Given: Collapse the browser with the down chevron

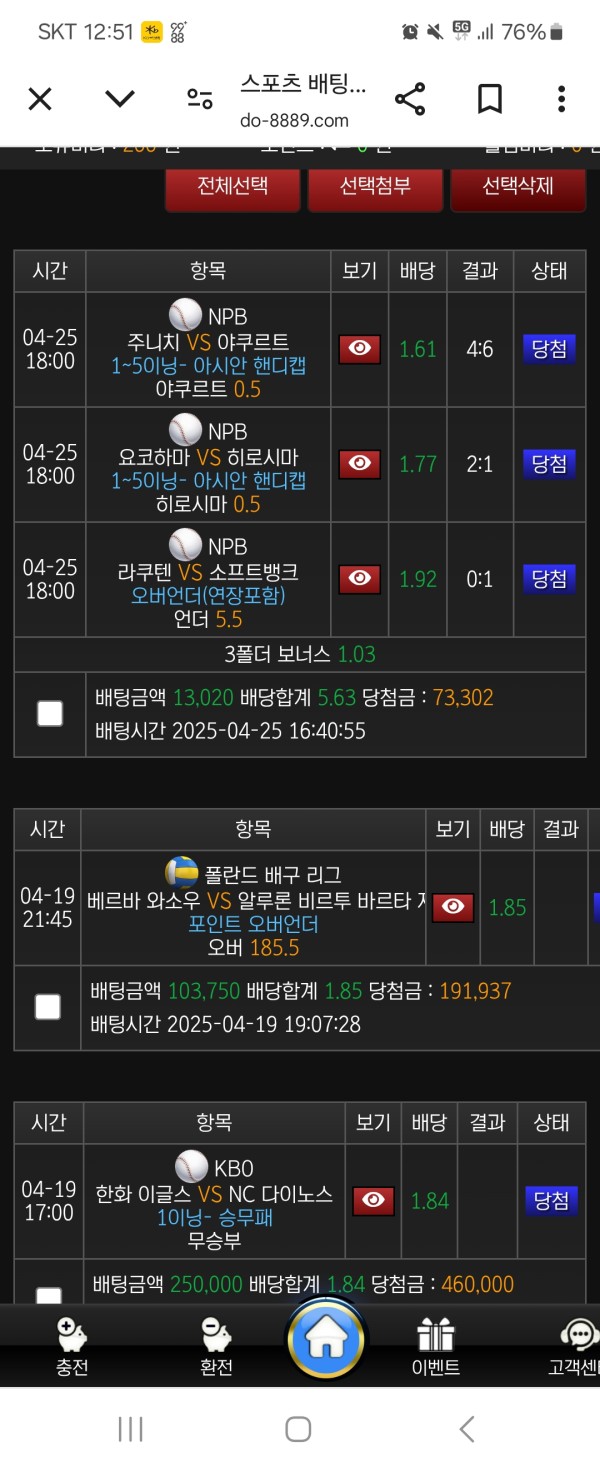Looking at the screenshot, I should [120, 98].
